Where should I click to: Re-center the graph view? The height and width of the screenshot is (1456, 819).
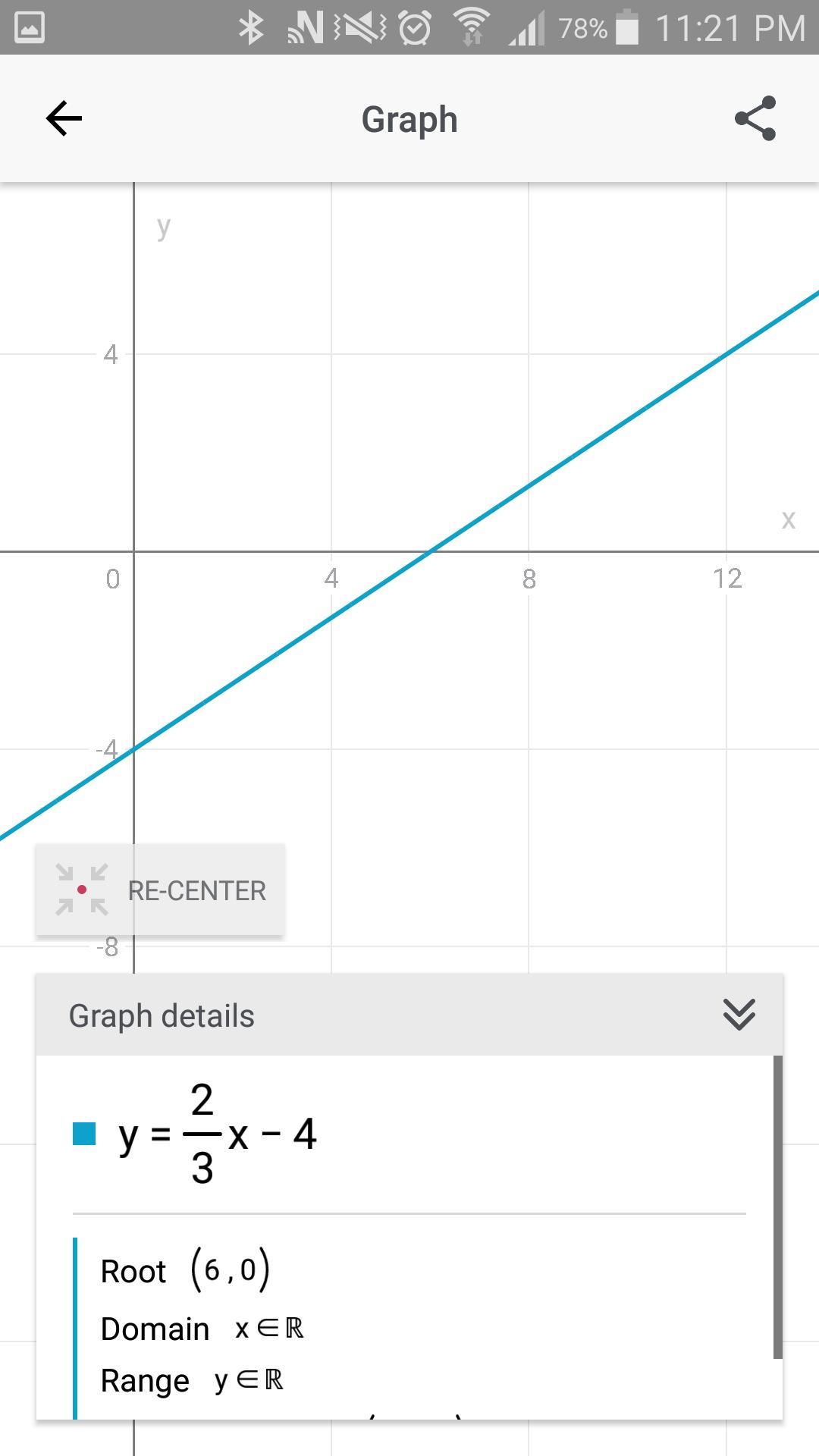coord(161,890)
